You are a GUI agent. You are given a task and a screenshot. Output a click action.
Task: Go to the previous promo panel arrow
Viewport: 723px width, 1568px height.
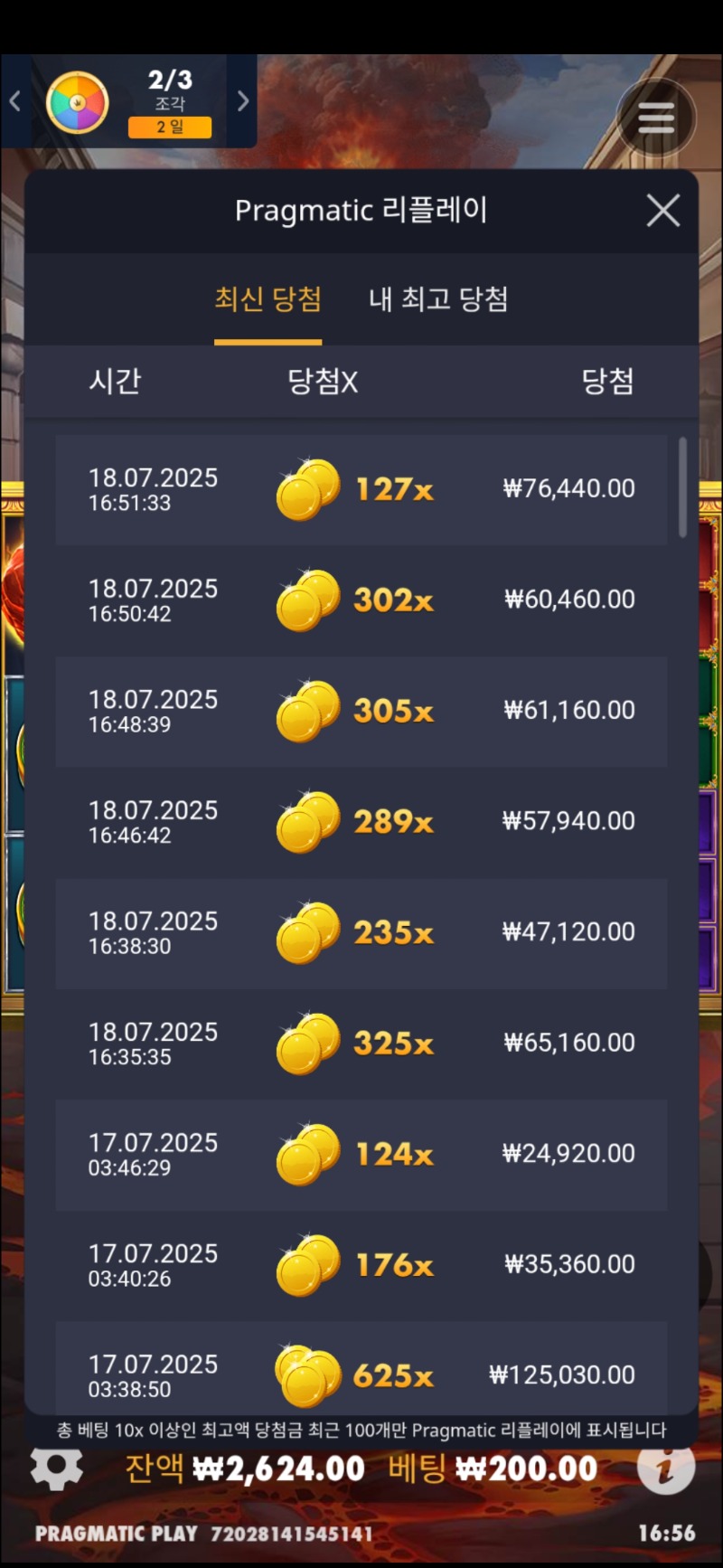point(14,101)
